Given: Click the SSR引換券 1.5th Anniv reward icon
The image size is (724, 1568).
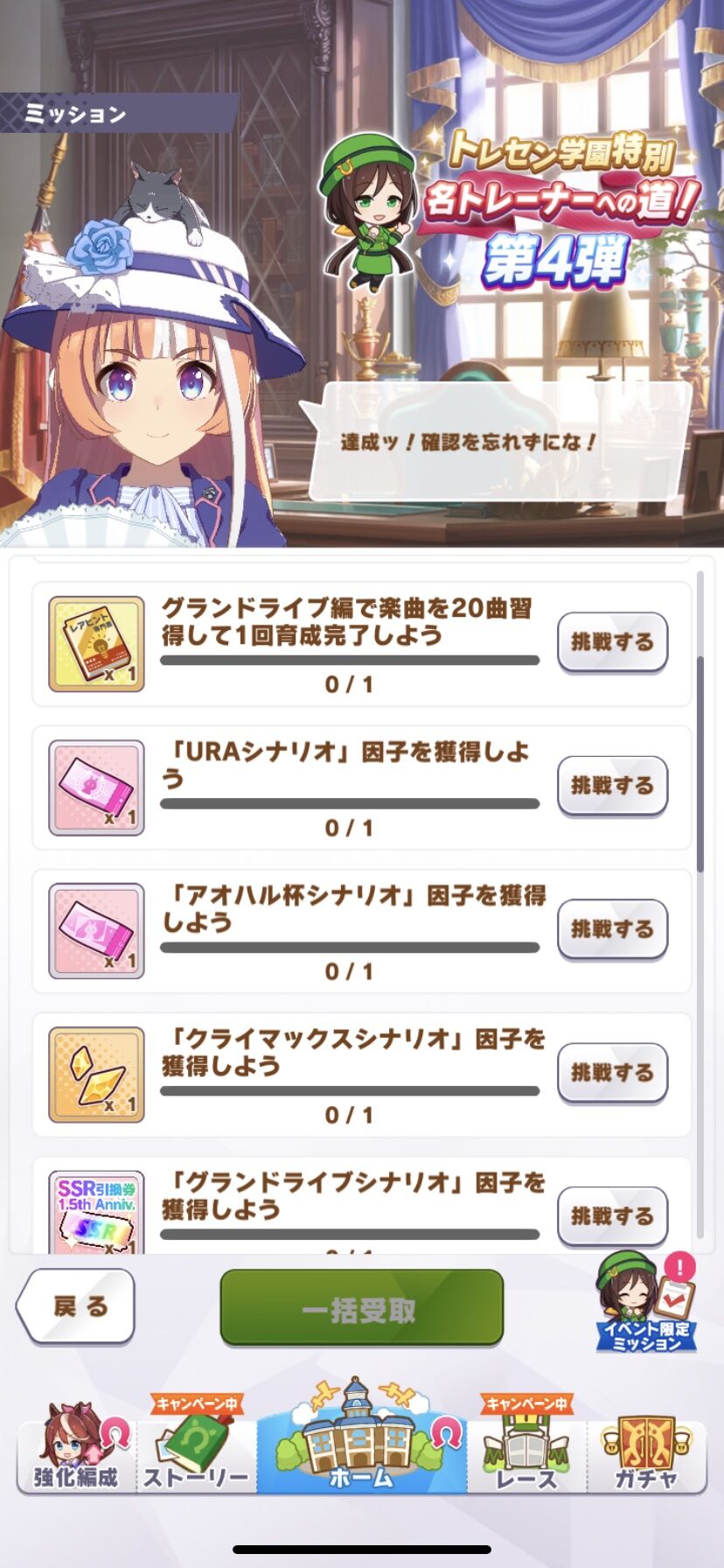Looking at the screenshot, I should click(96, 1215).
